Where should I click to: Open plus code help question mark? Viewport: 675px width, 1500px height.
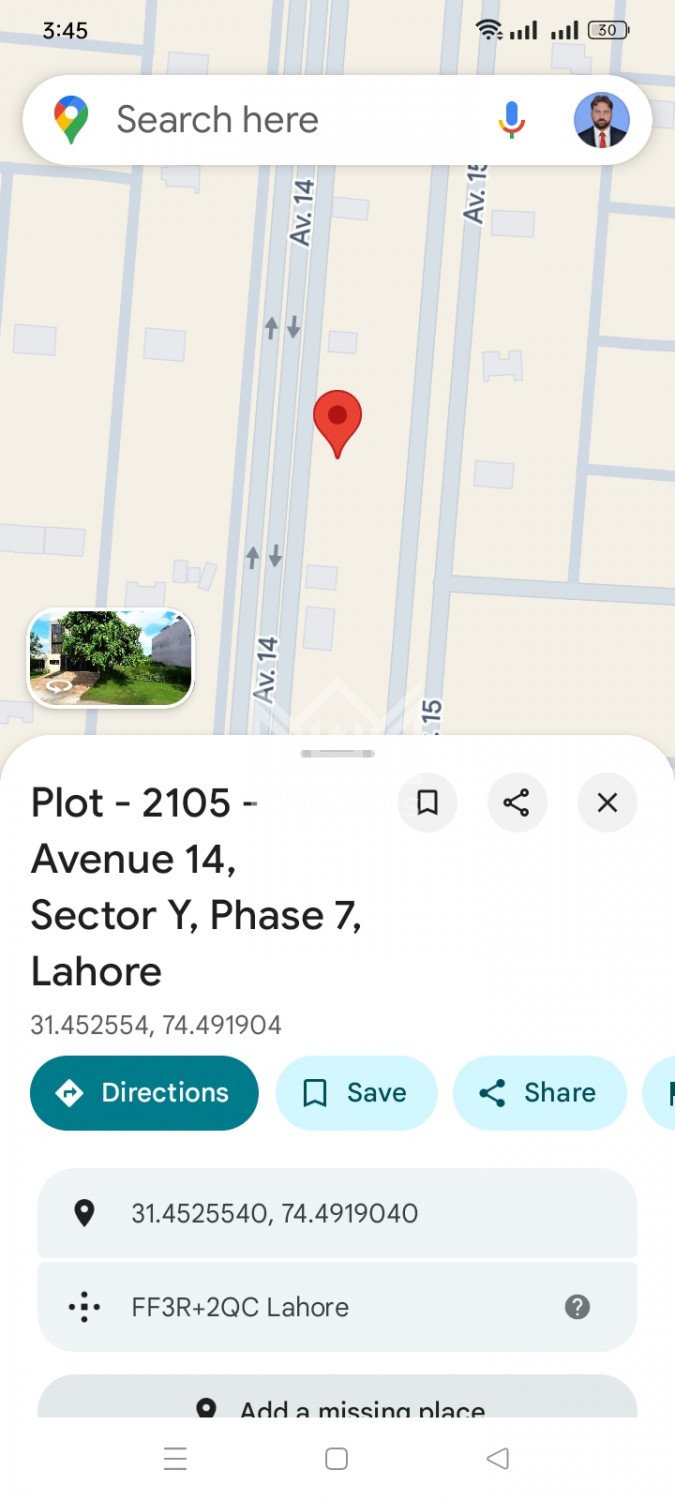tap(577, 1307)
